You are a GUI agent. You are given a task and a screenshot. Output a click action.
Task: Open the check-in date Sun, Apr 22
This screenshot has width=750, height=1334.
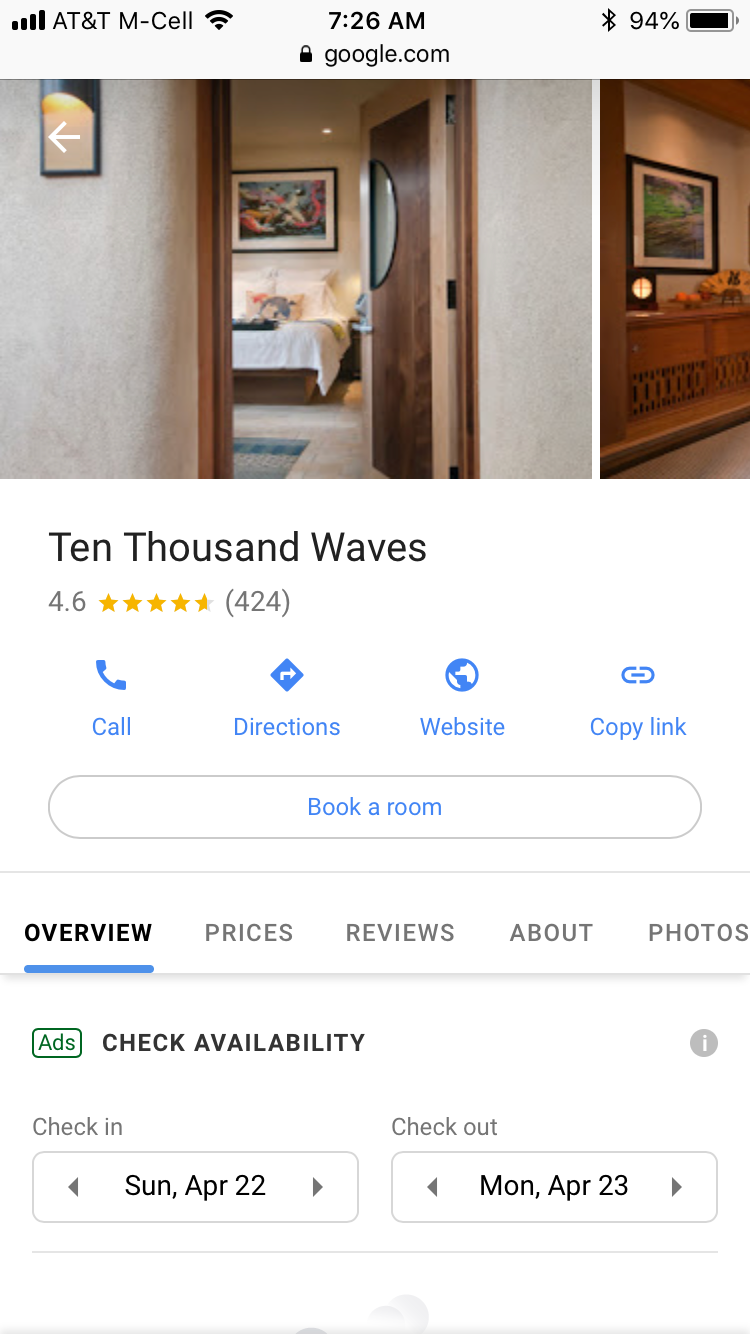pos(195,1186)
